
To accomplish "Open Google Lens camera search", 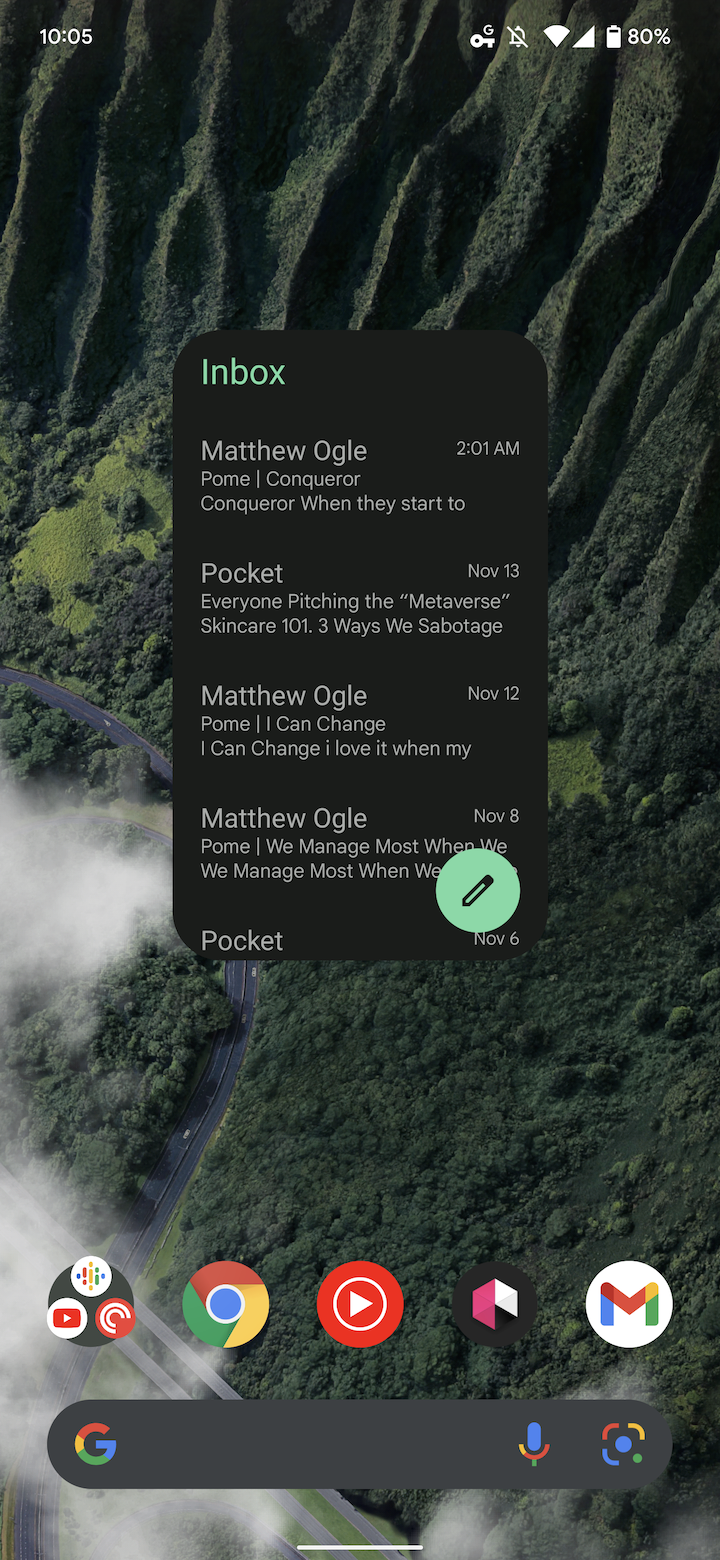I will point(623,1444).
